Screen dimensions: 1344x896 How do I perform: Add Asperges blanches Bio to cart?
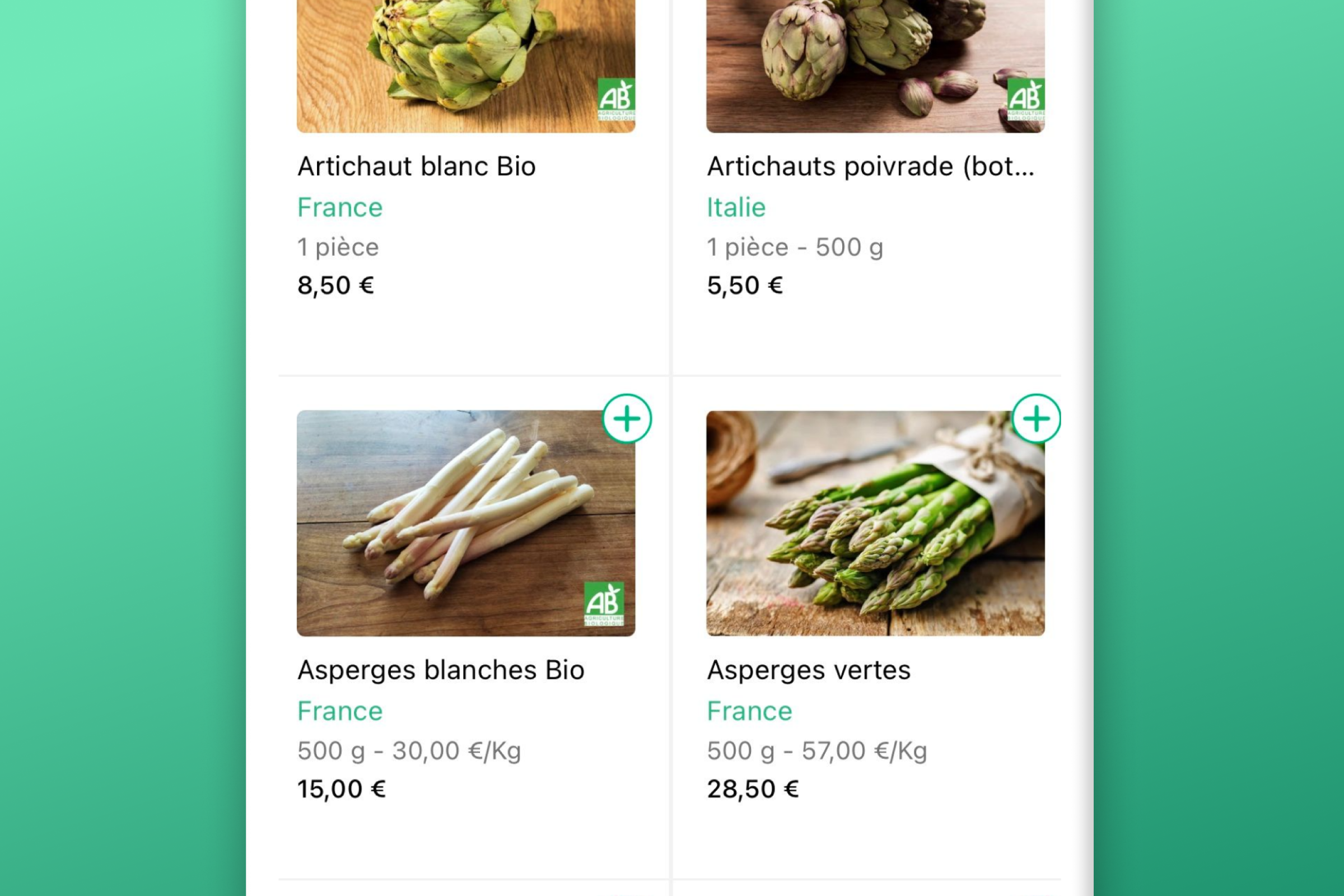627,419
